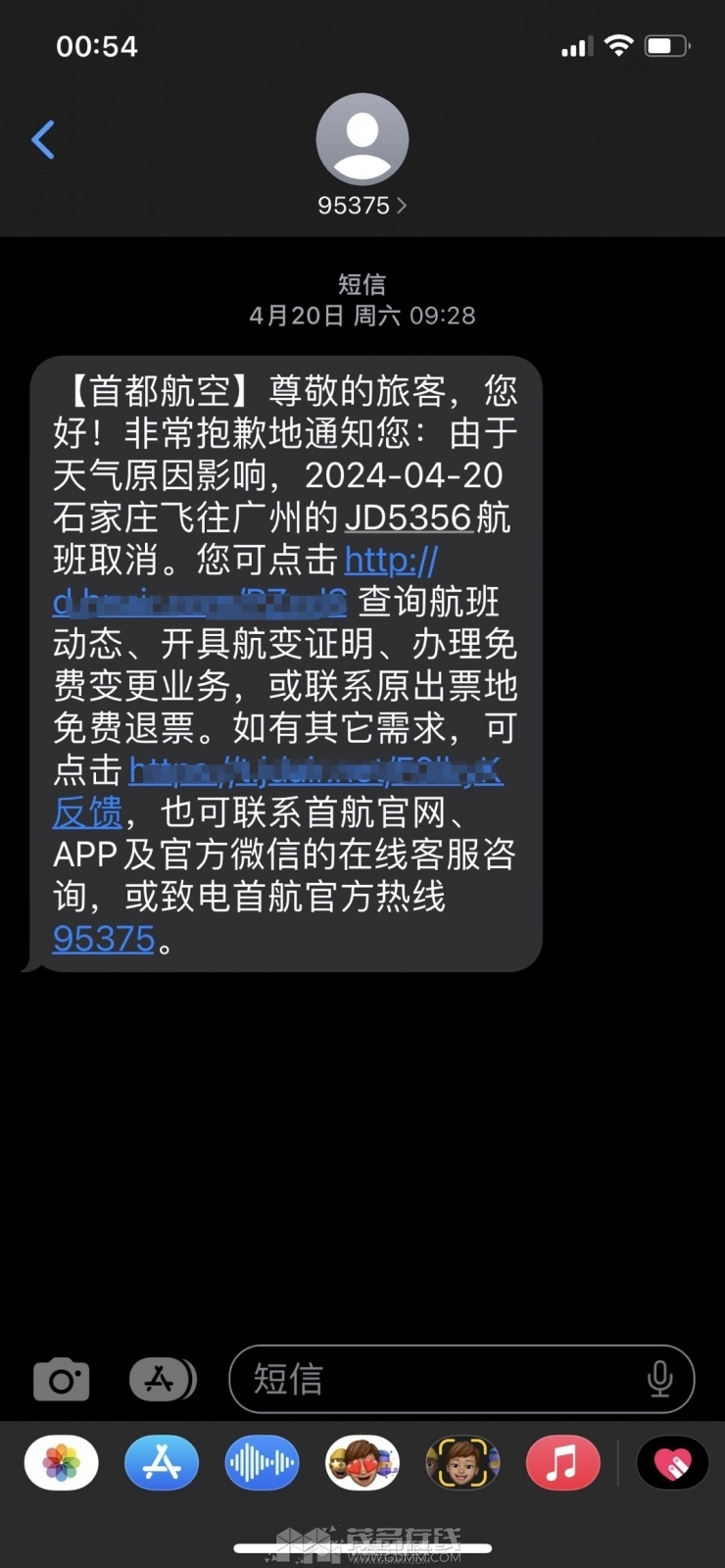Open the audio message recorder app
The image size is (725, 1568).
262,1463
